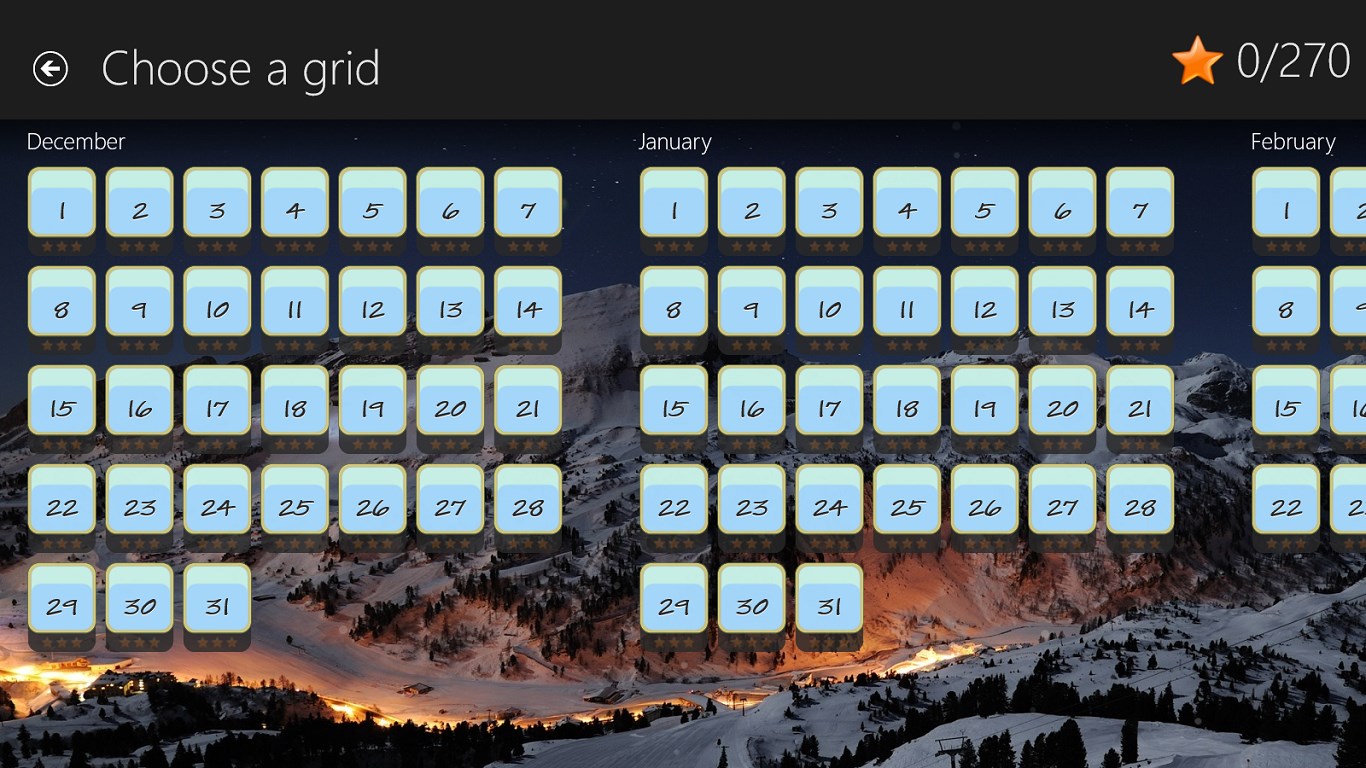Open January grid 24
This screenshot has height=768, width=1366.
[x=829, y=500]
